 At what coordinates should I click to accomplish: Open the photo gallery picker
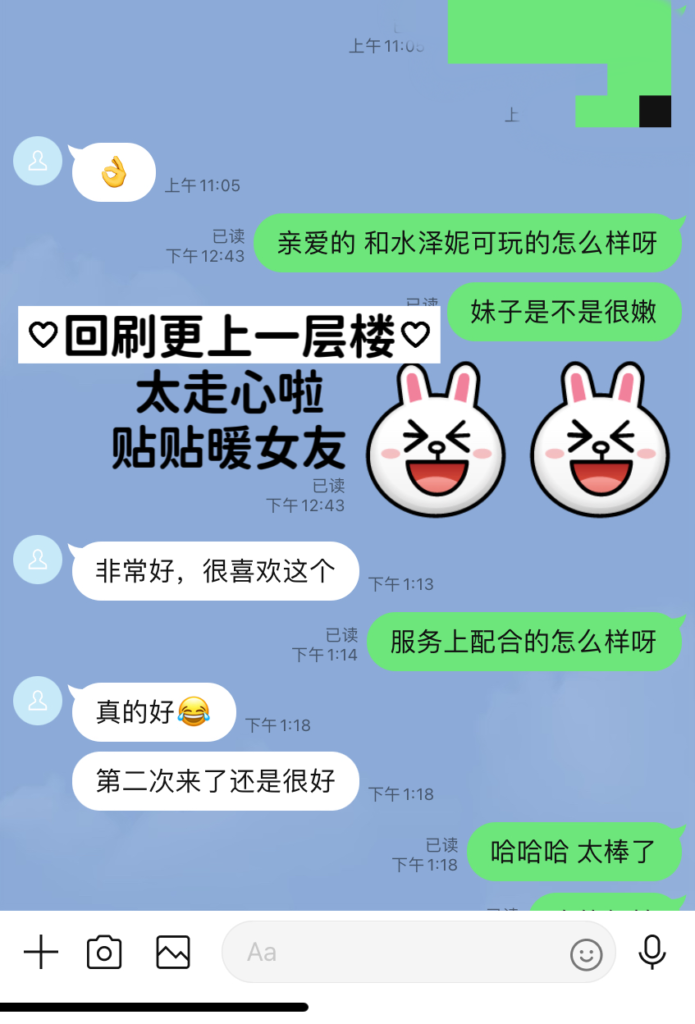tap(173, 952)
